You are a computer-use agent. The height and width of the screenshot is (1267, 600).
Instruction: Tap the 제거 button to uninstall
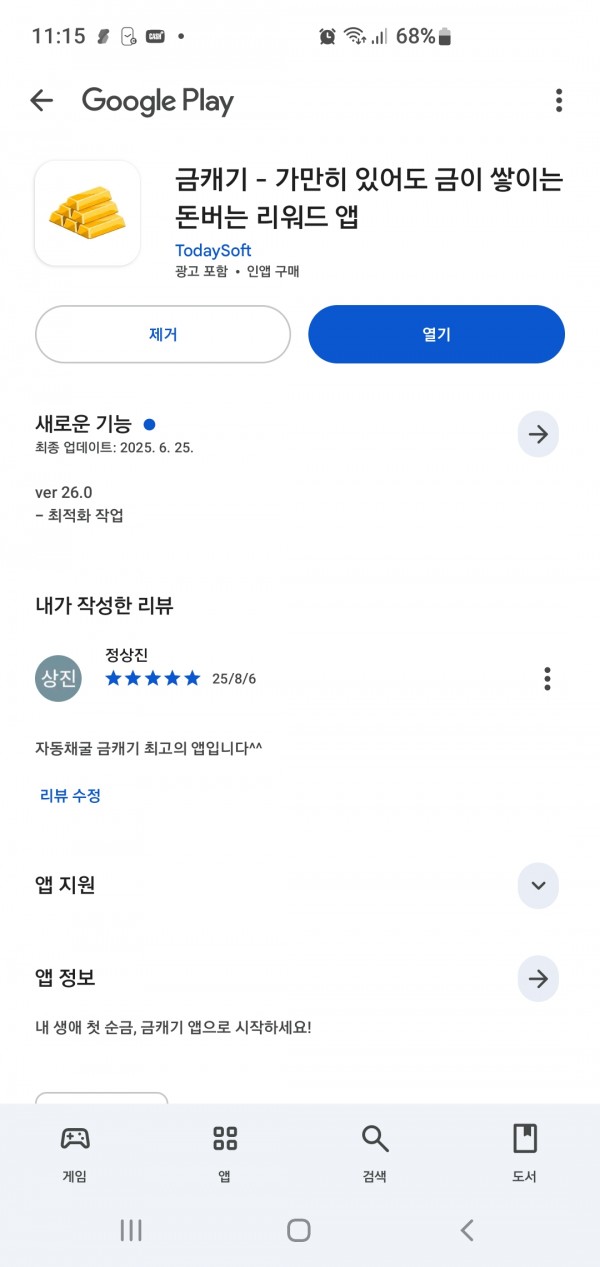click(163, 334)
